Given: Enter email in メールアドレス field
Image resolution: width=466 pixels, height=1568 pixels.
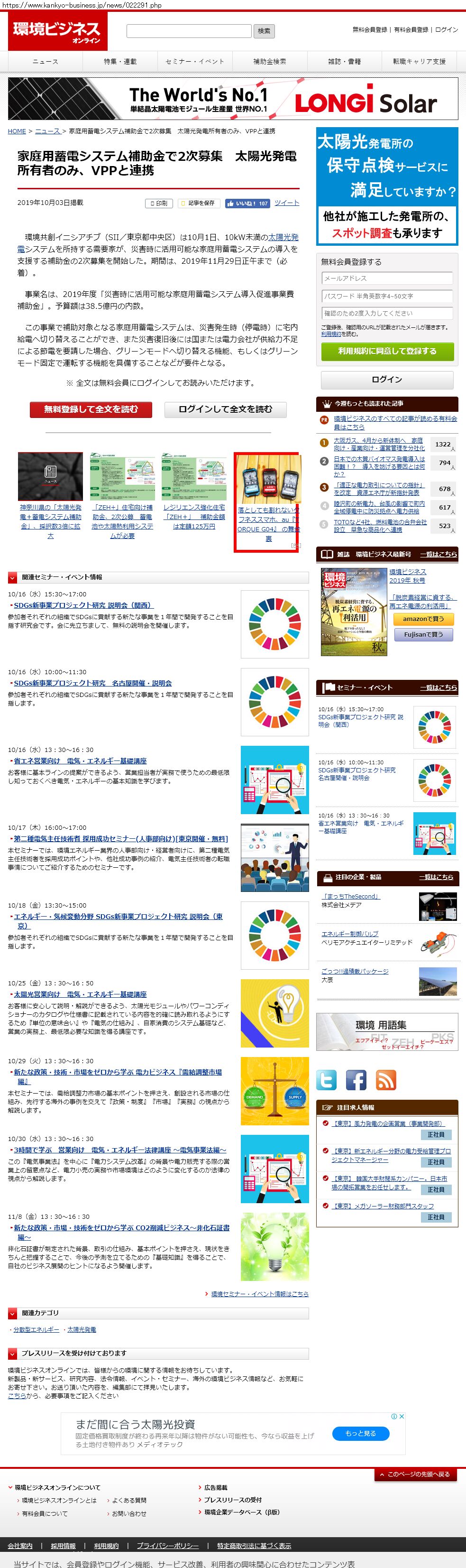Looking at the screenshot, I should coord(387,278).
